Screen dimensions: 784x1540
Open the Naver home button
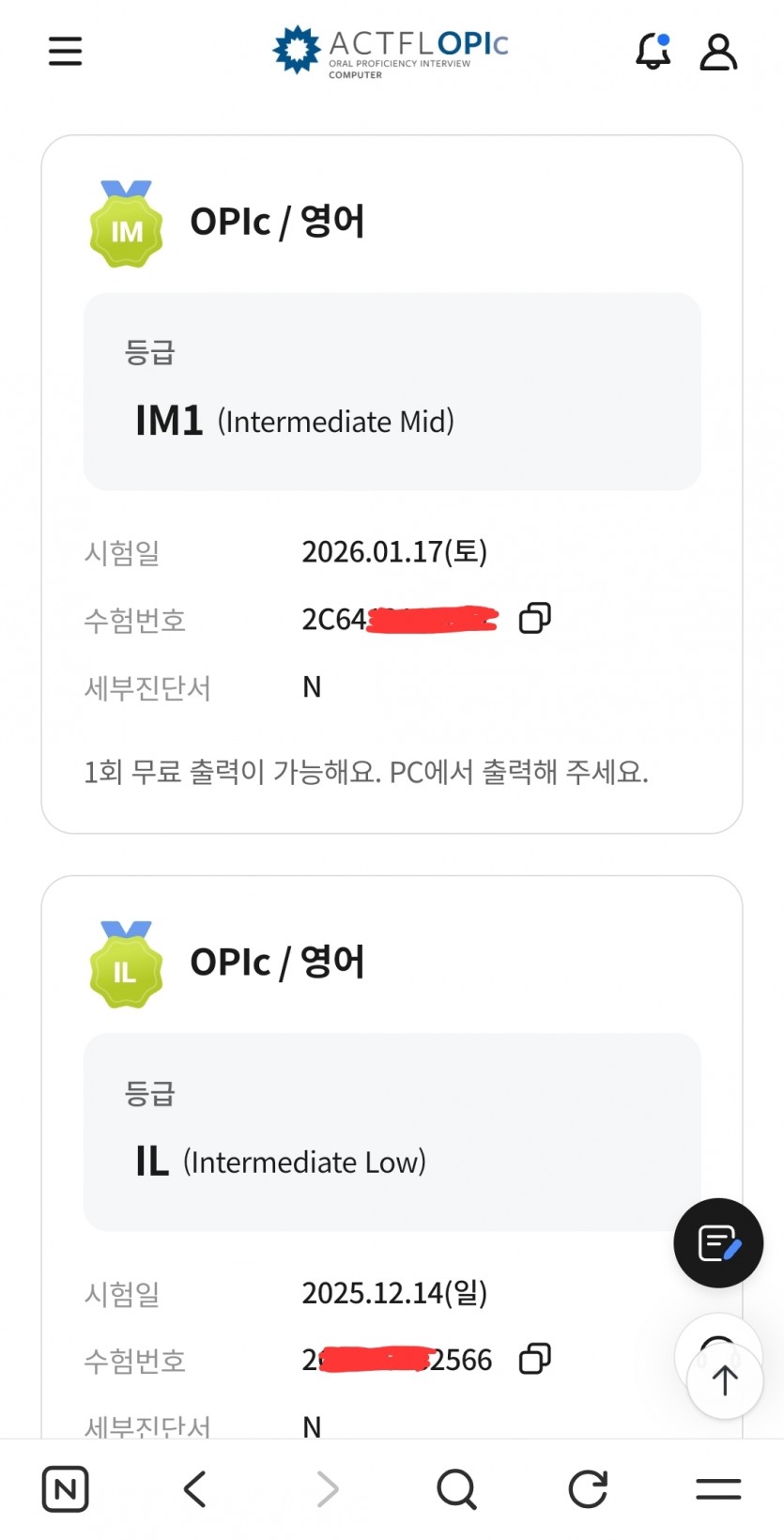(66, 1489)
